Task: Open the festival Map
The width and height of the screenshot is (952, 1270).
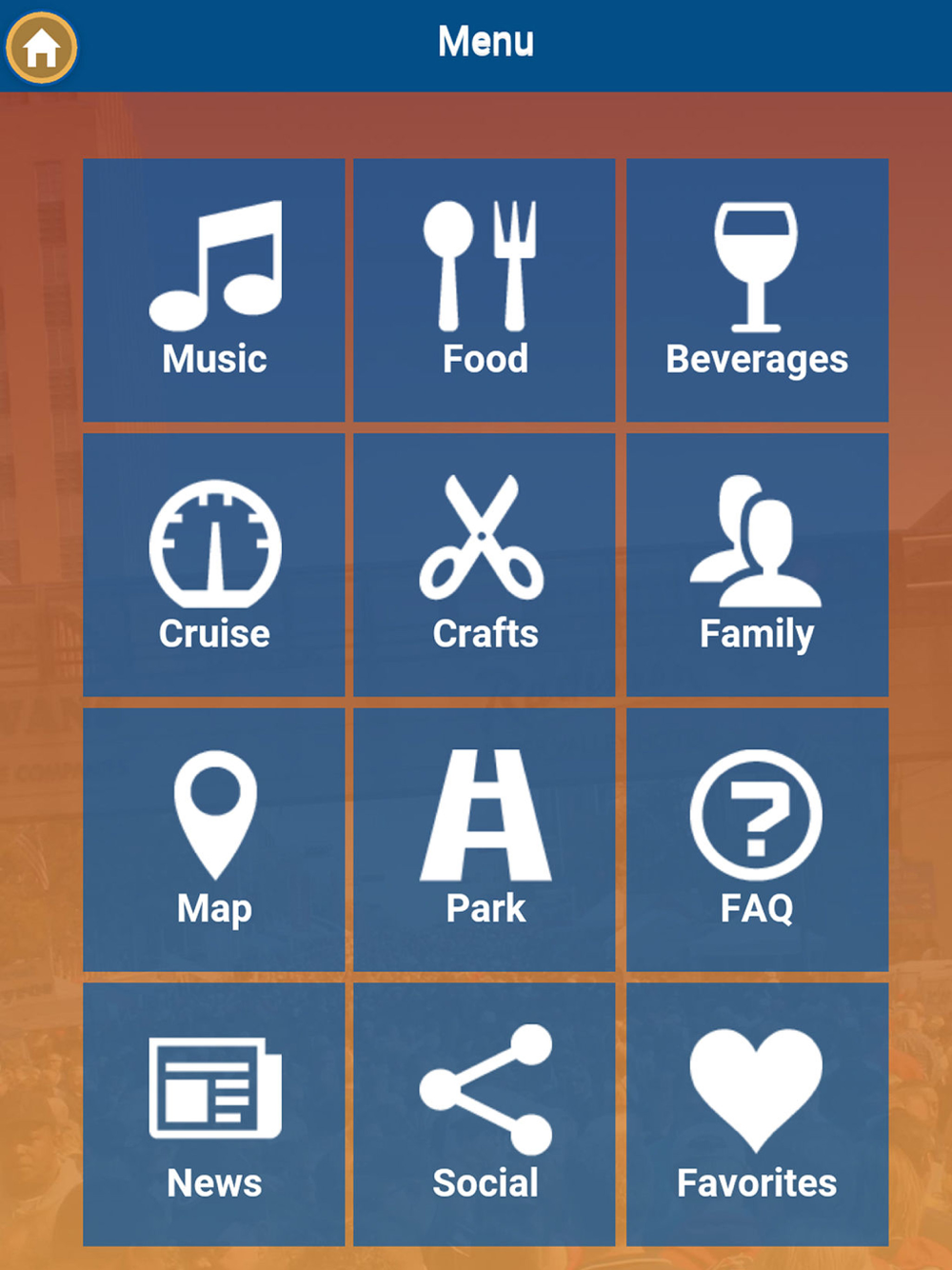Action: pos(214,840)
